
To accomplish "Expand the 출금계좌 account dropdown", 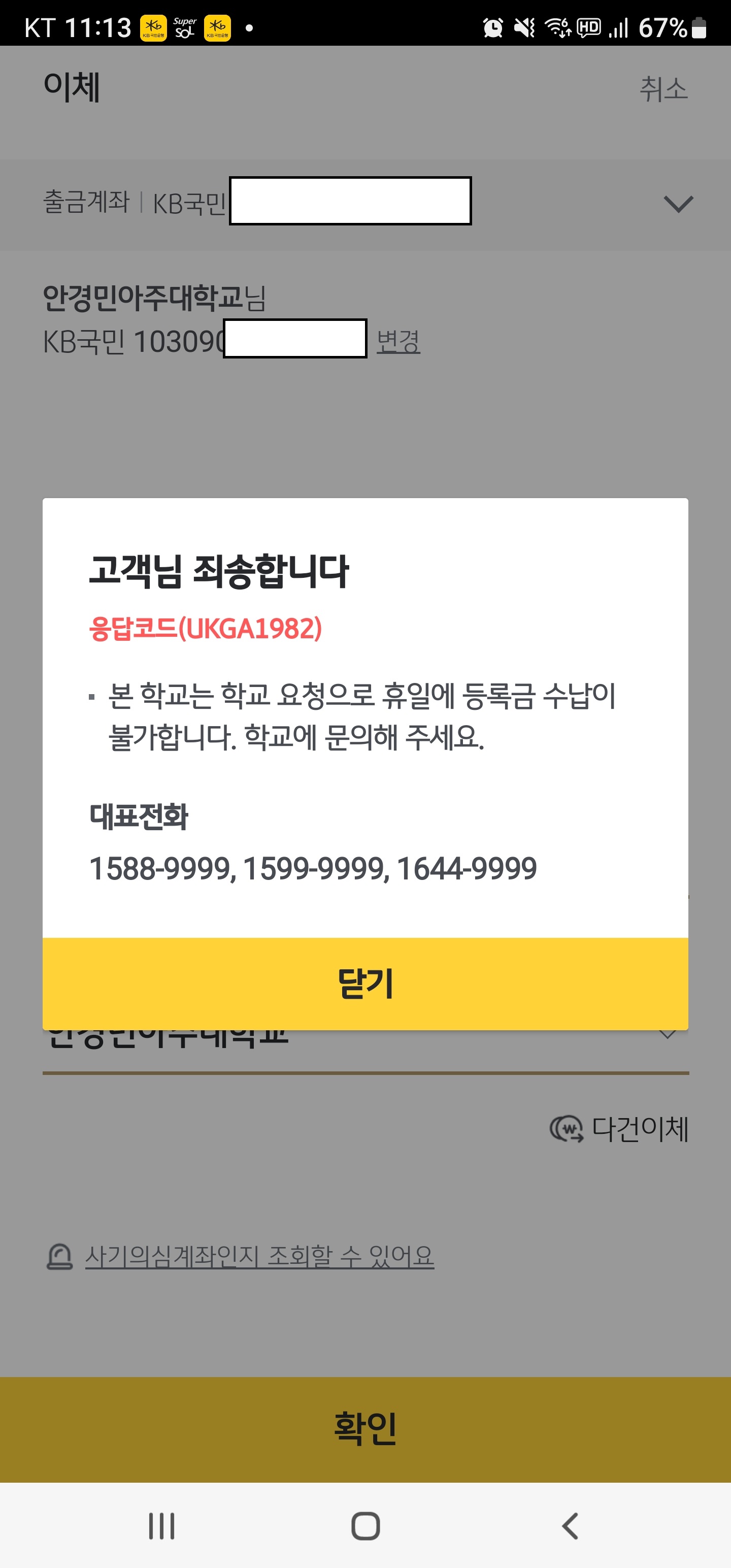I will (677, 204).
